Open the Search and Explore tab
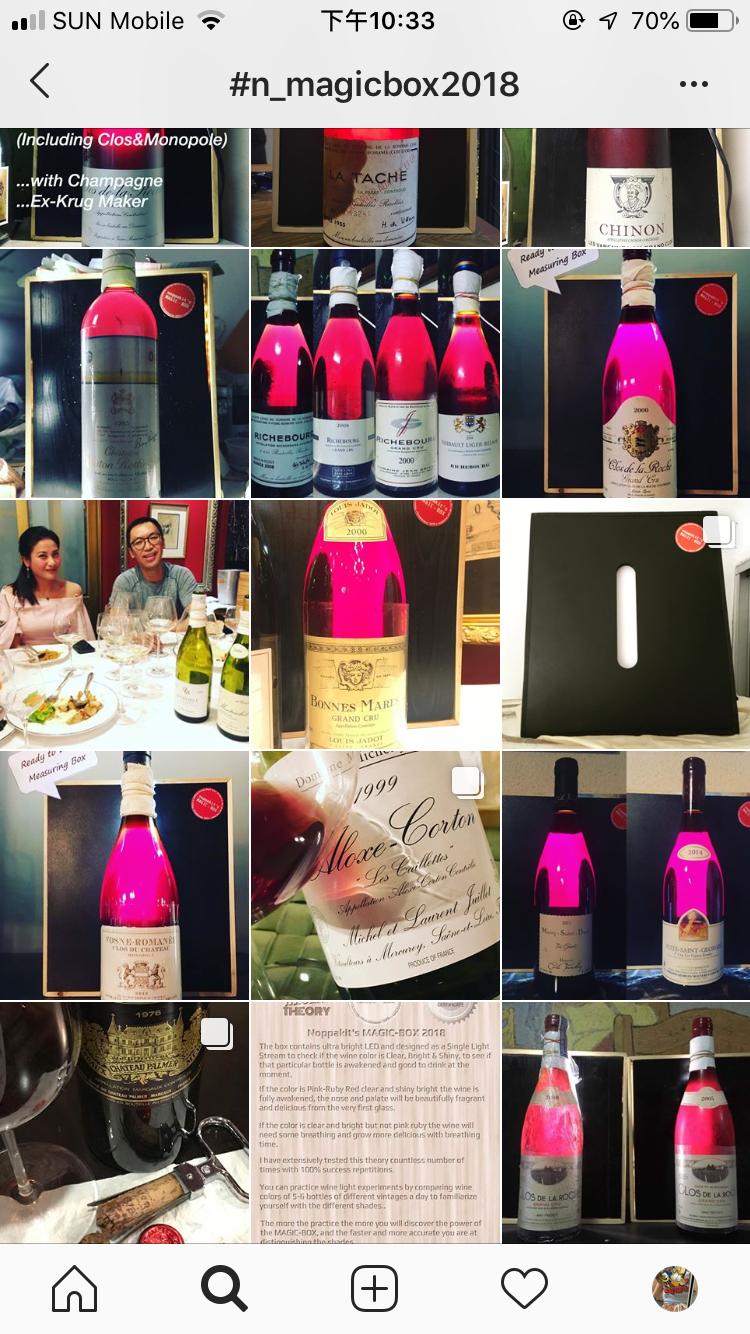 pos(224,1288)
